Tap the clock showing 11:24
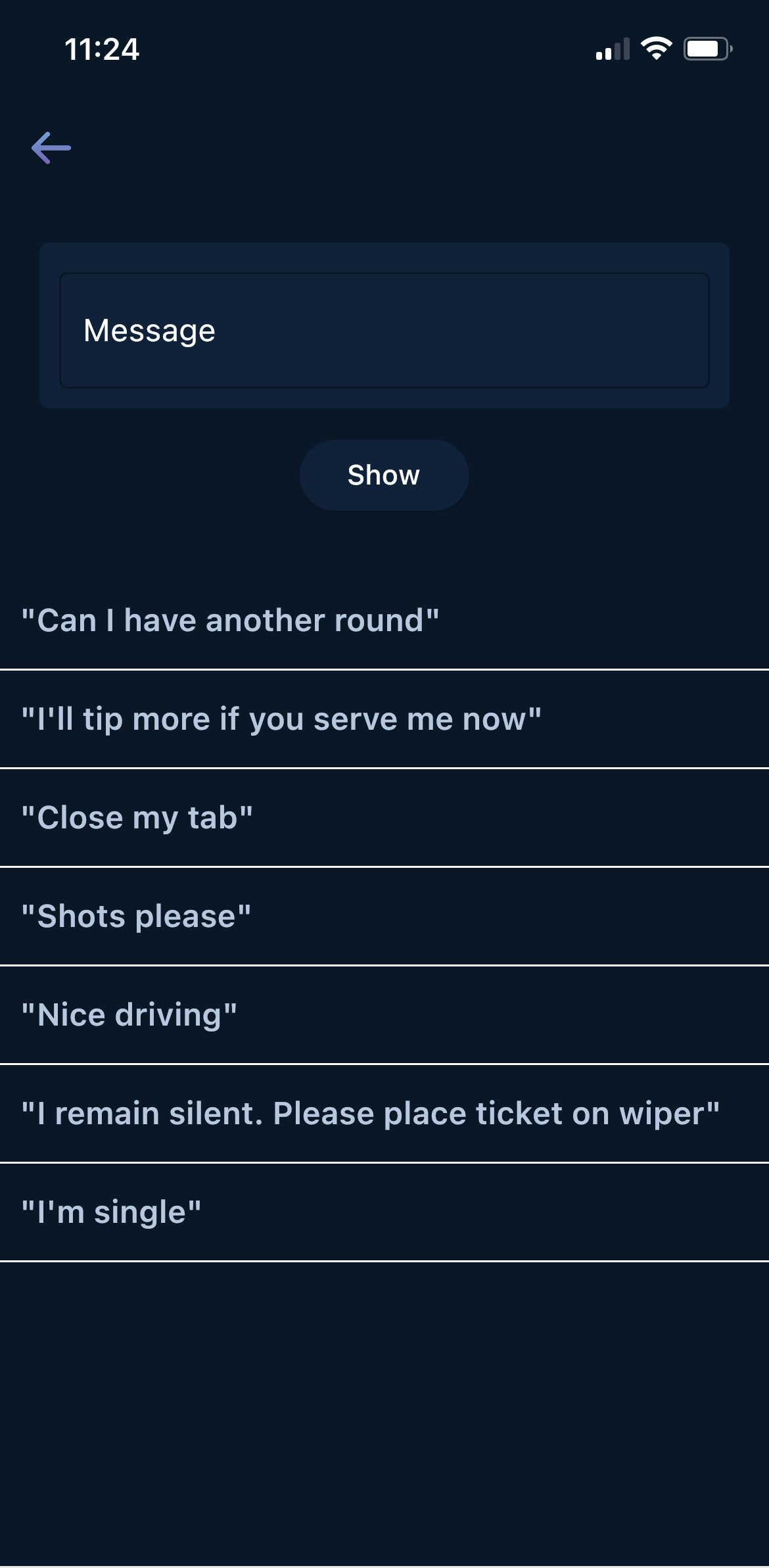 coord(102,49)
